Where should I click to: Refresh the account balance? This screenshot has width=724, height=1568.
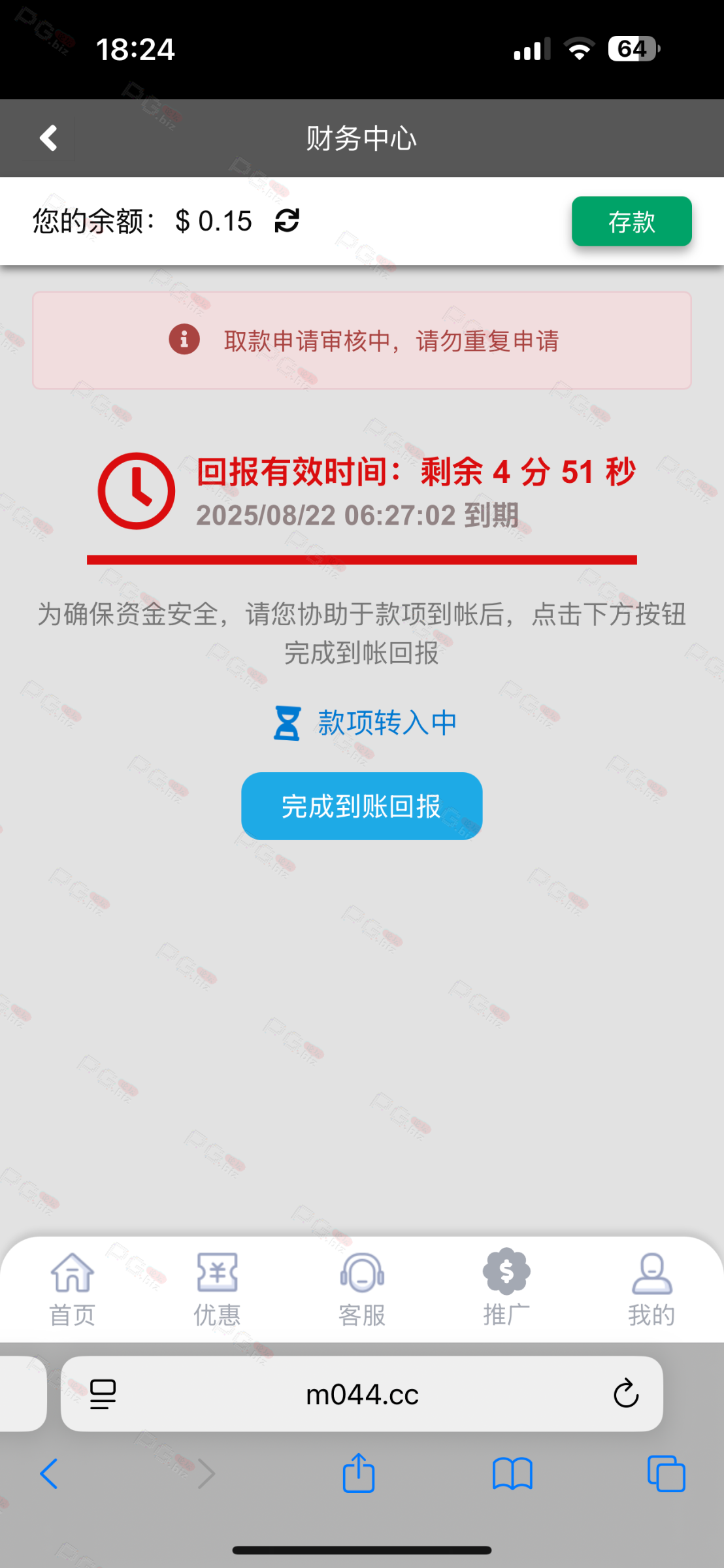[287, 221]
